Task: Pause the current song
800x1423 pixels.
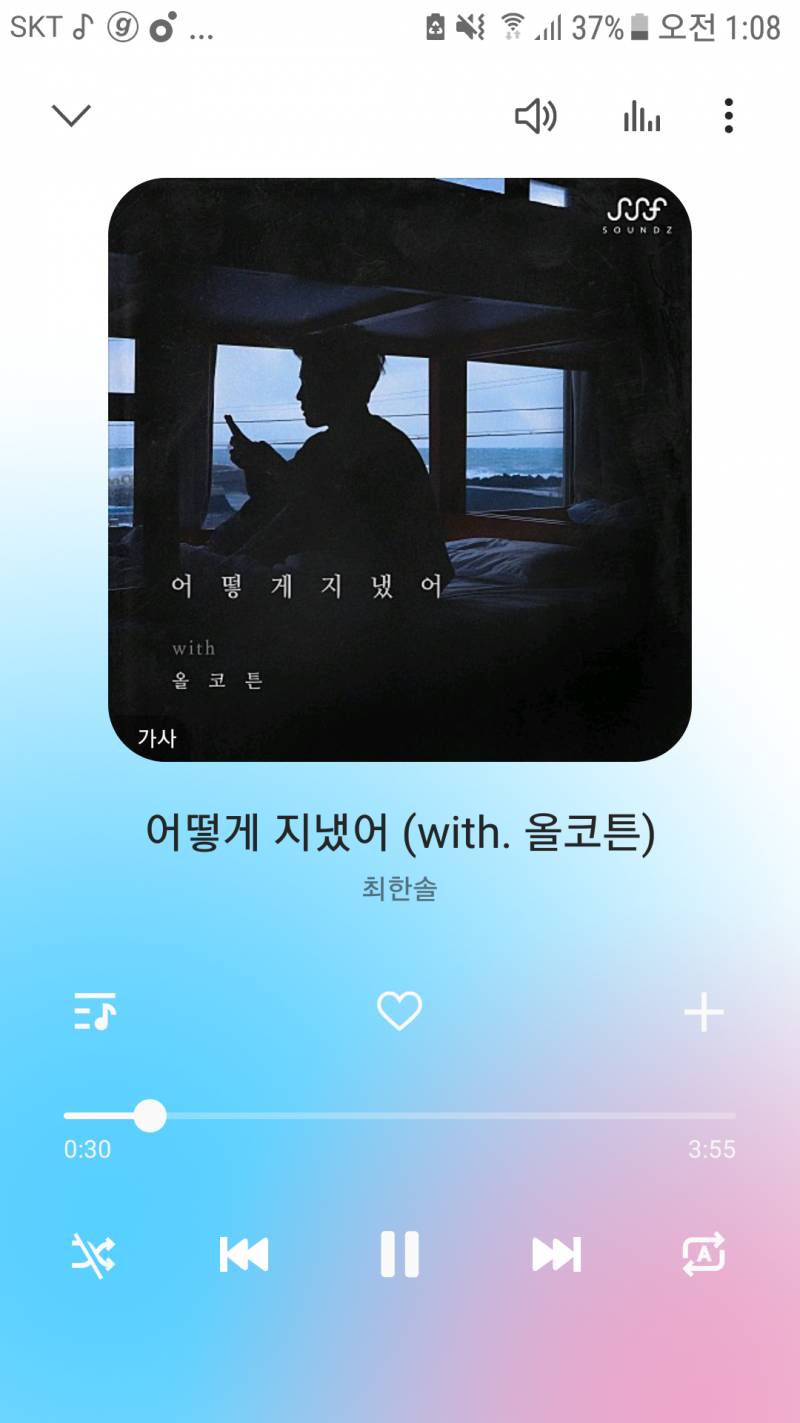Action: tap(400, 1254)
